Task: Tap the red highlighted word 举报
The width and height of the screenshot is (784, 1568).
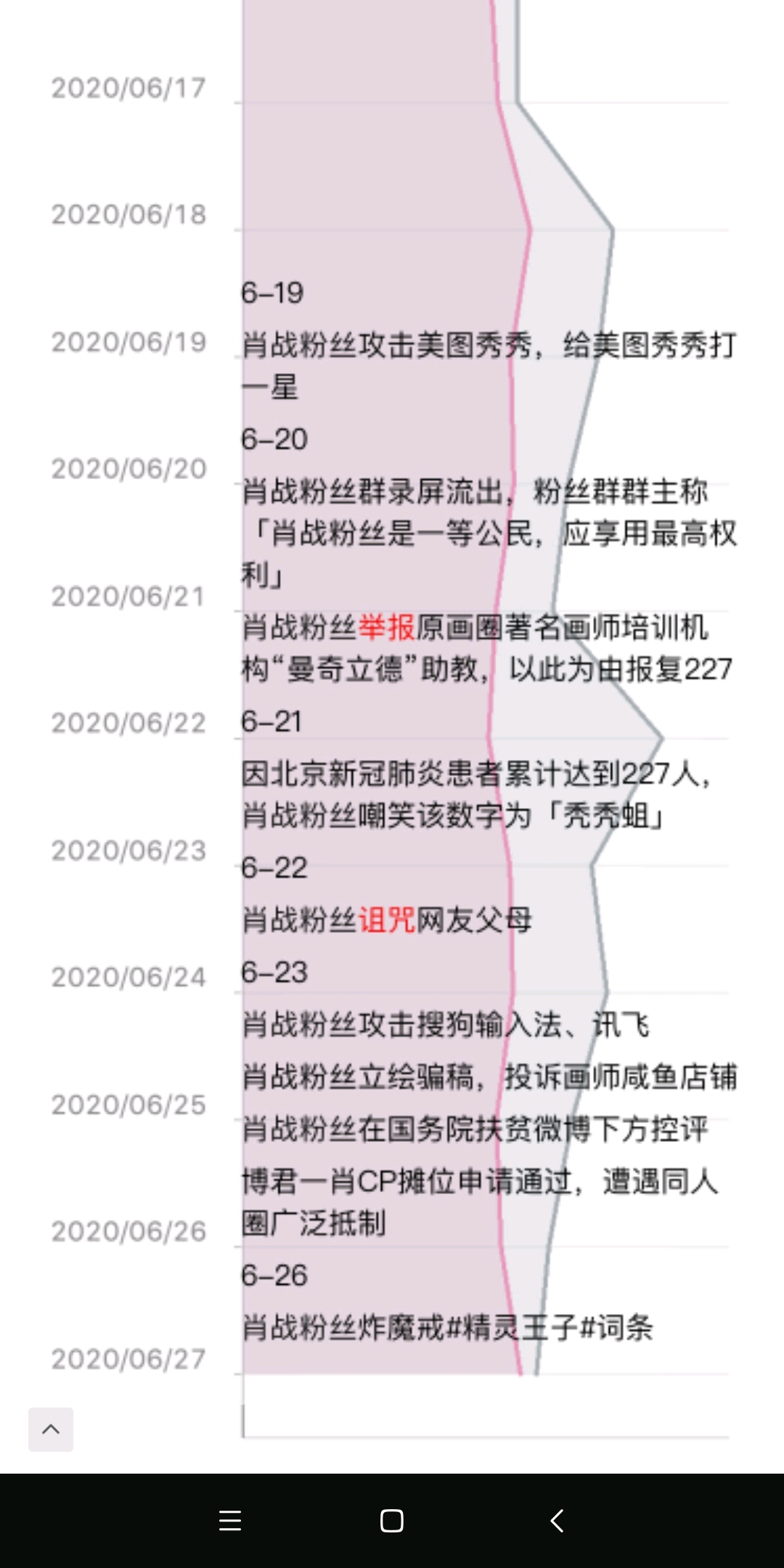Action: (x=385, y=626)
